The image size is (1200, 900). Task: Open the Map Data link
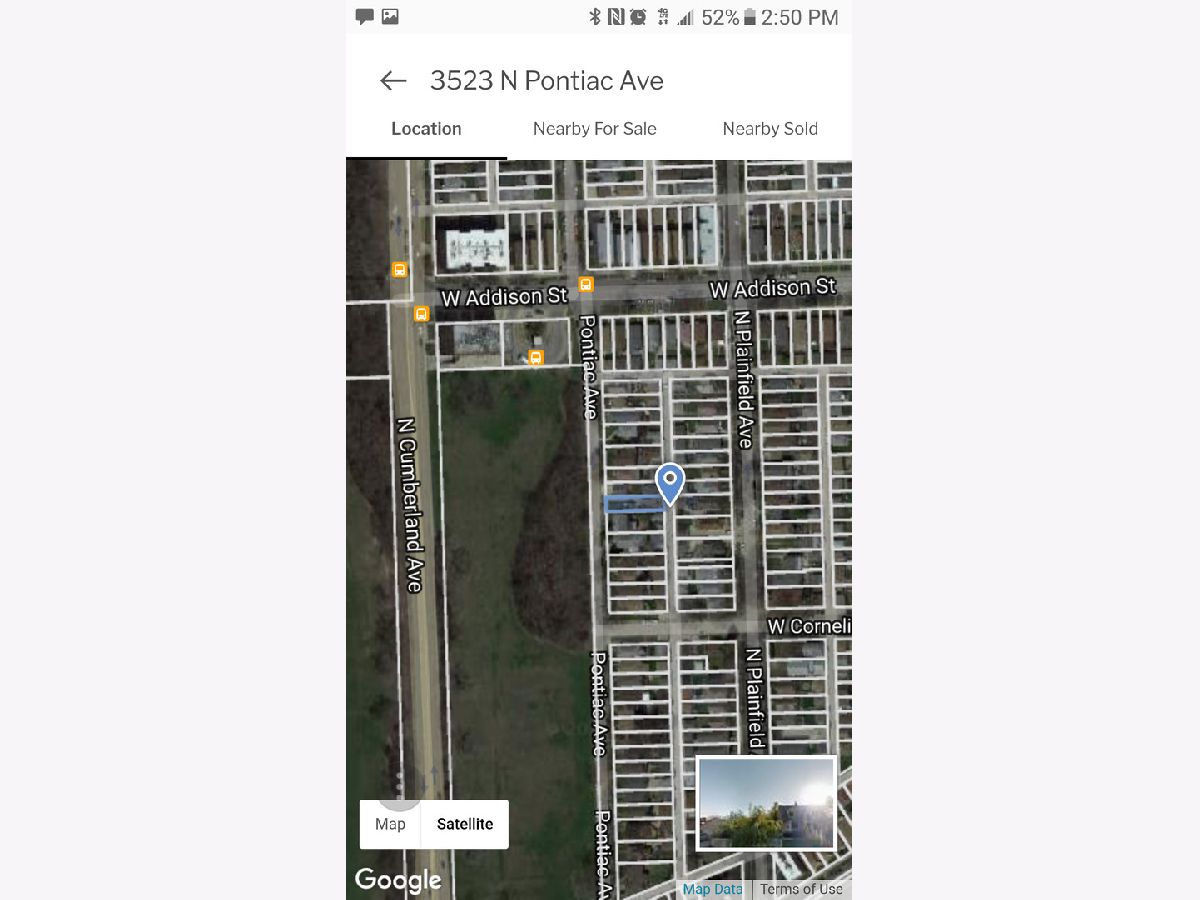click(x=713, y=889)
